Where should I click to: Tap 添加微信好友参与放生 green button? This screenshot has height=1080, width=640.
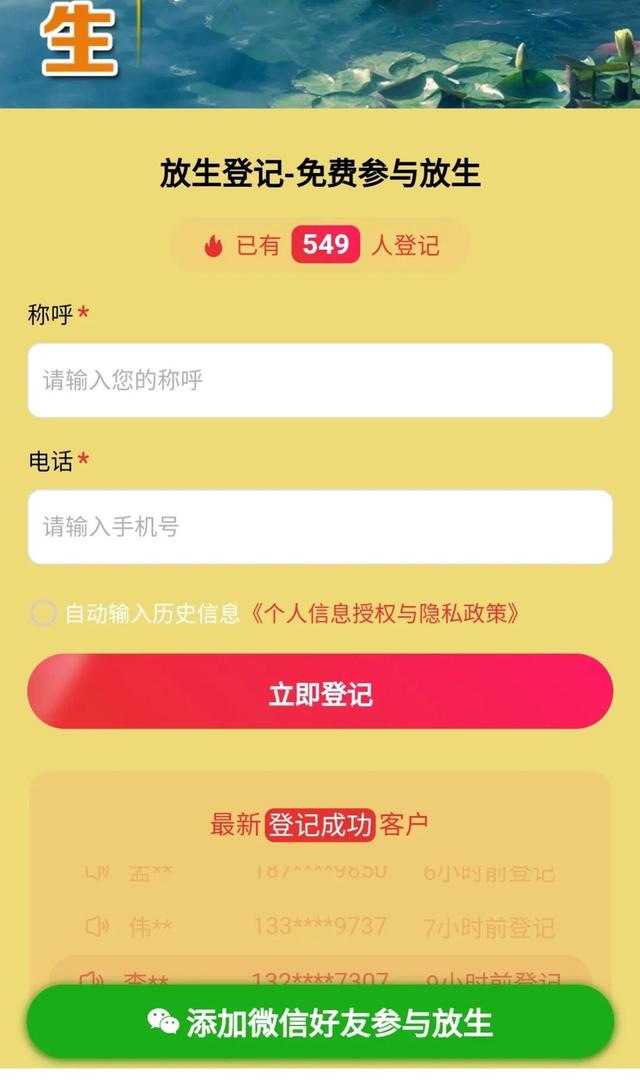[320, 1022]
